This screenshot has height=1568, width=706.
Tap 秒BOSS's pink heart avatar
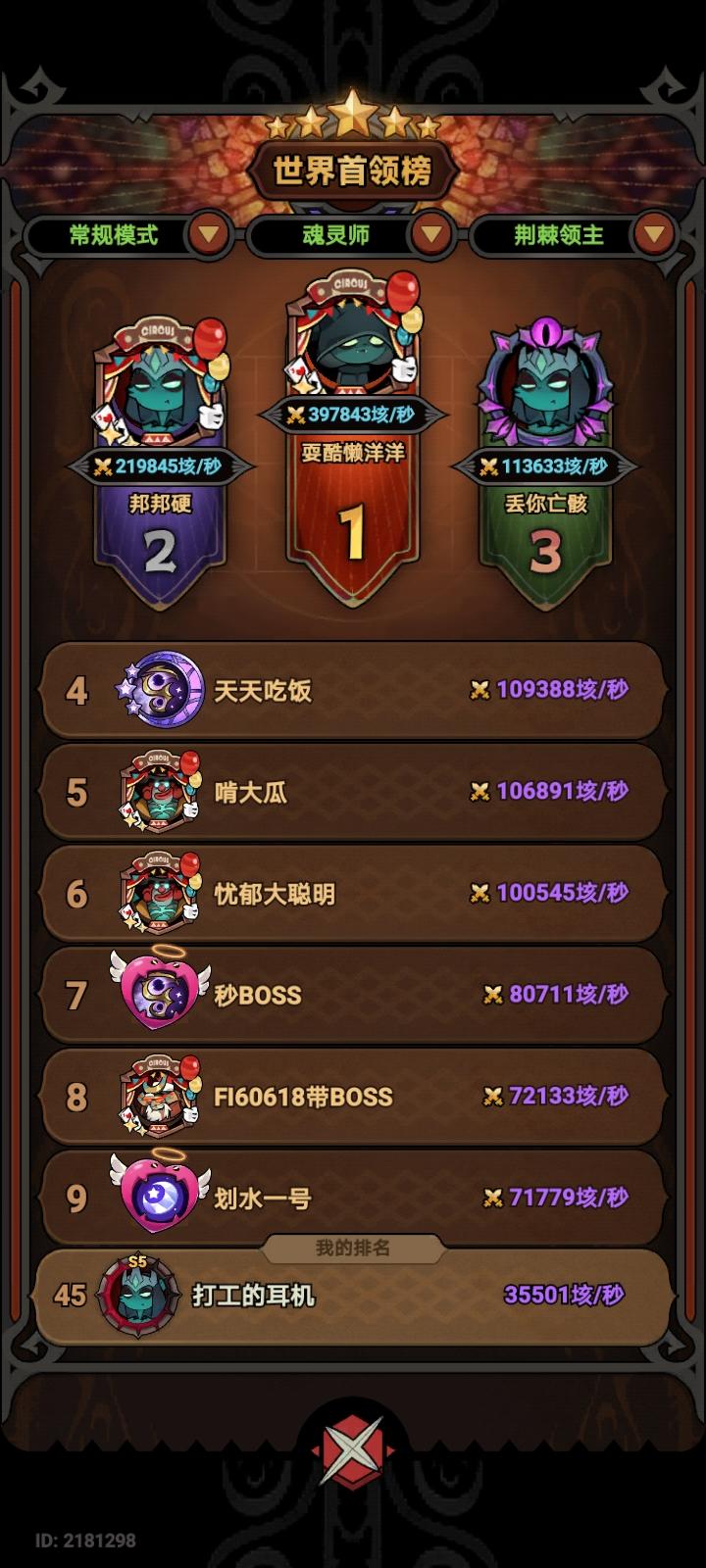(160, 995)
